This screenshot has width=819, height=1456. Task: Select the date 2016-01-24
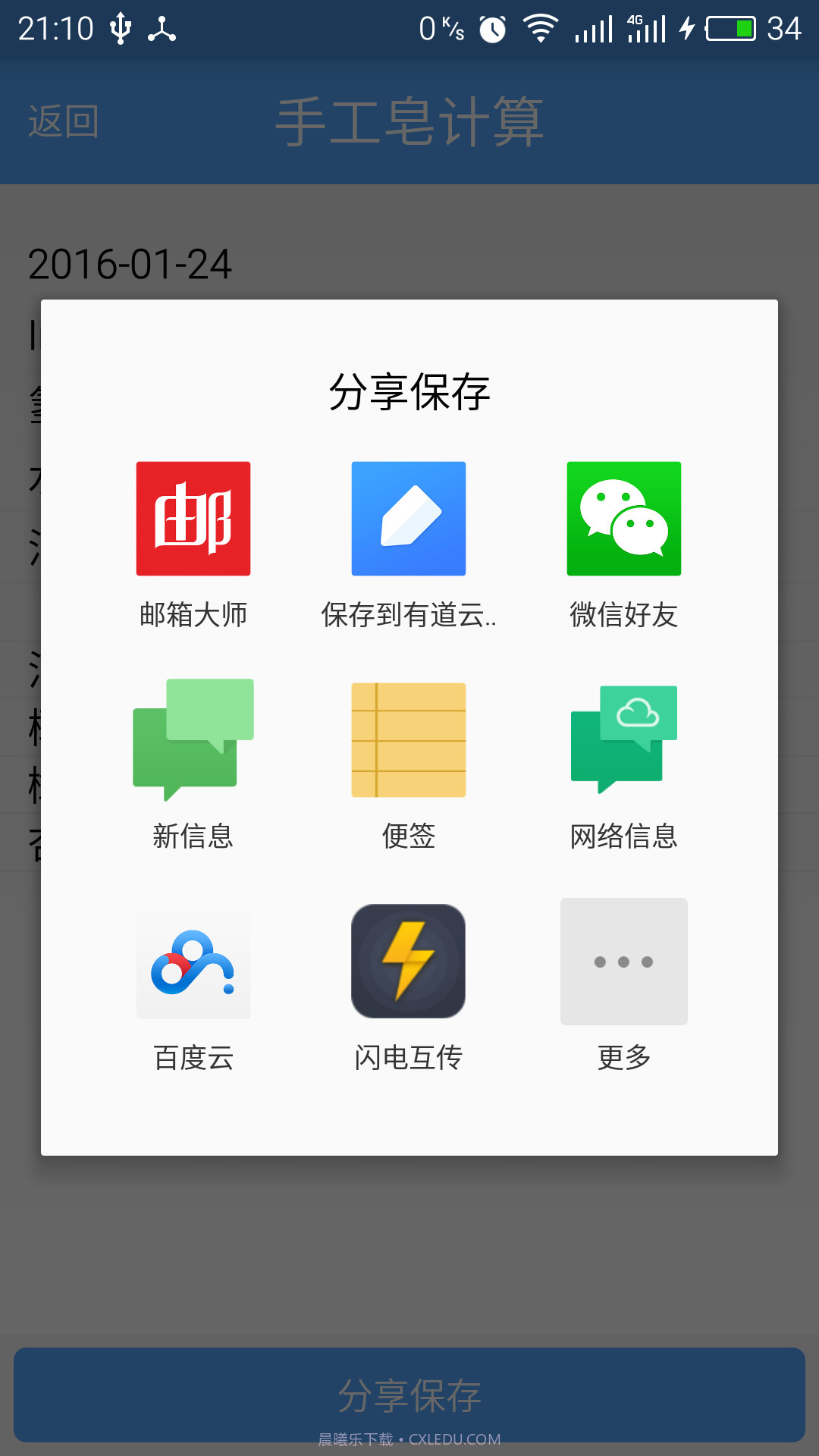point(129,265)
